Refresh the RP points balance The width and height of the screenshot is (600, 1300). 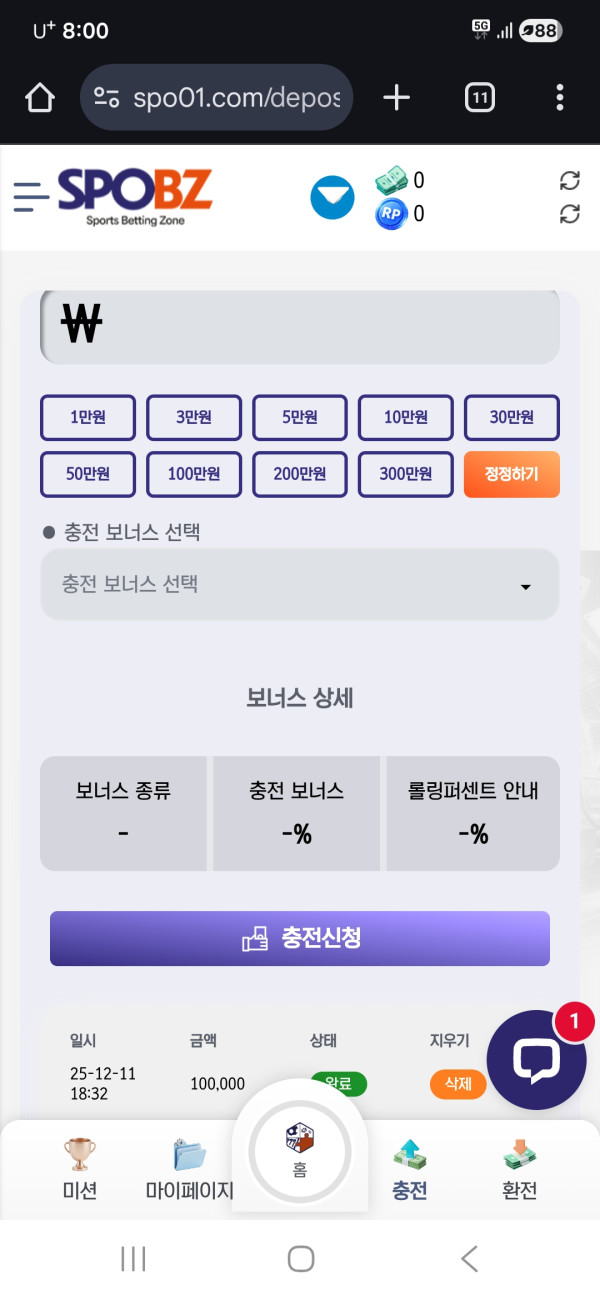point(570,214)
